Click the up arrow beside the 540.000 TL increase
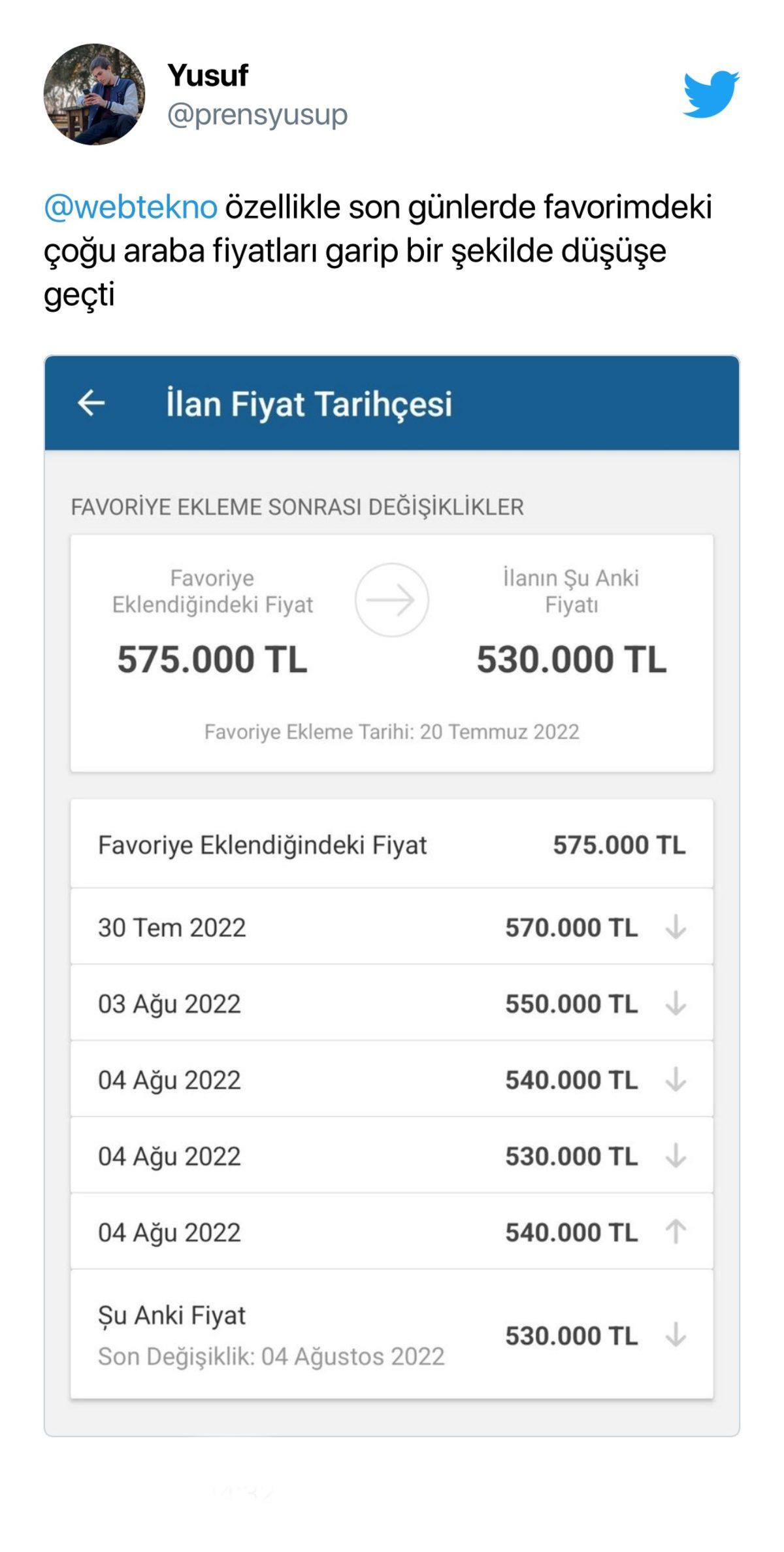 tap(676, 1232)
